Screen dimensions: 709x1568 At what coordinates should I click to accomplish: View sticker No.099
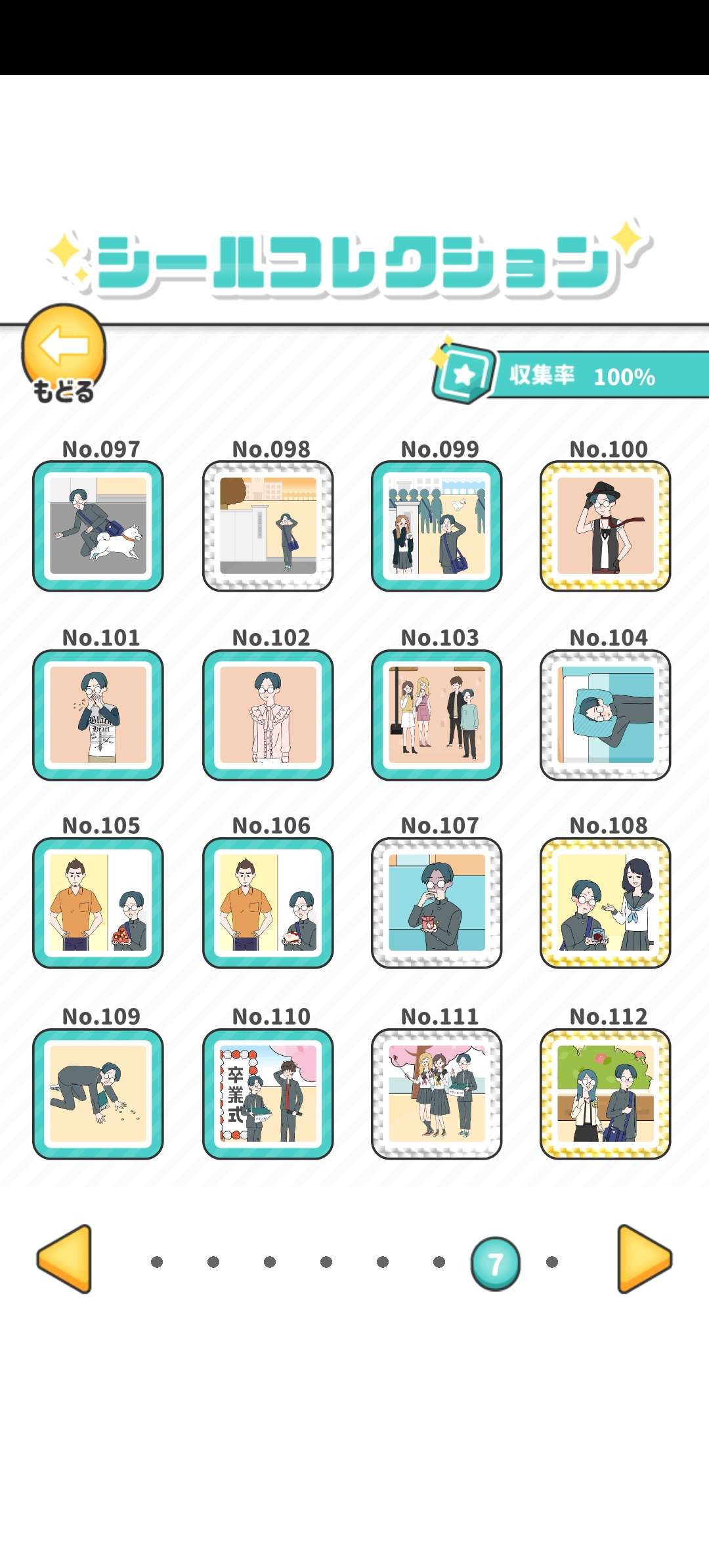(437, 526)
